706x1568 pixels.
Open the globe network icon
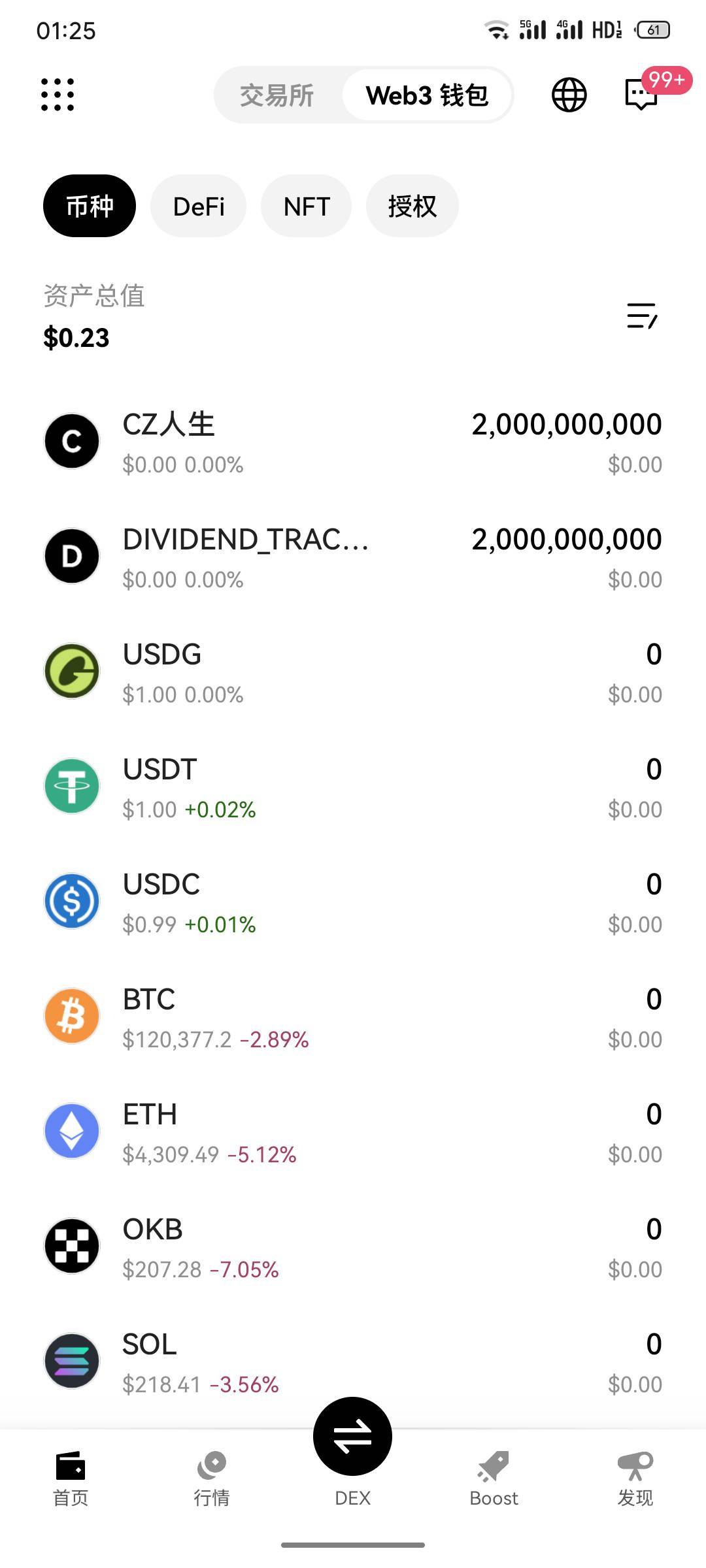point(569,95)
